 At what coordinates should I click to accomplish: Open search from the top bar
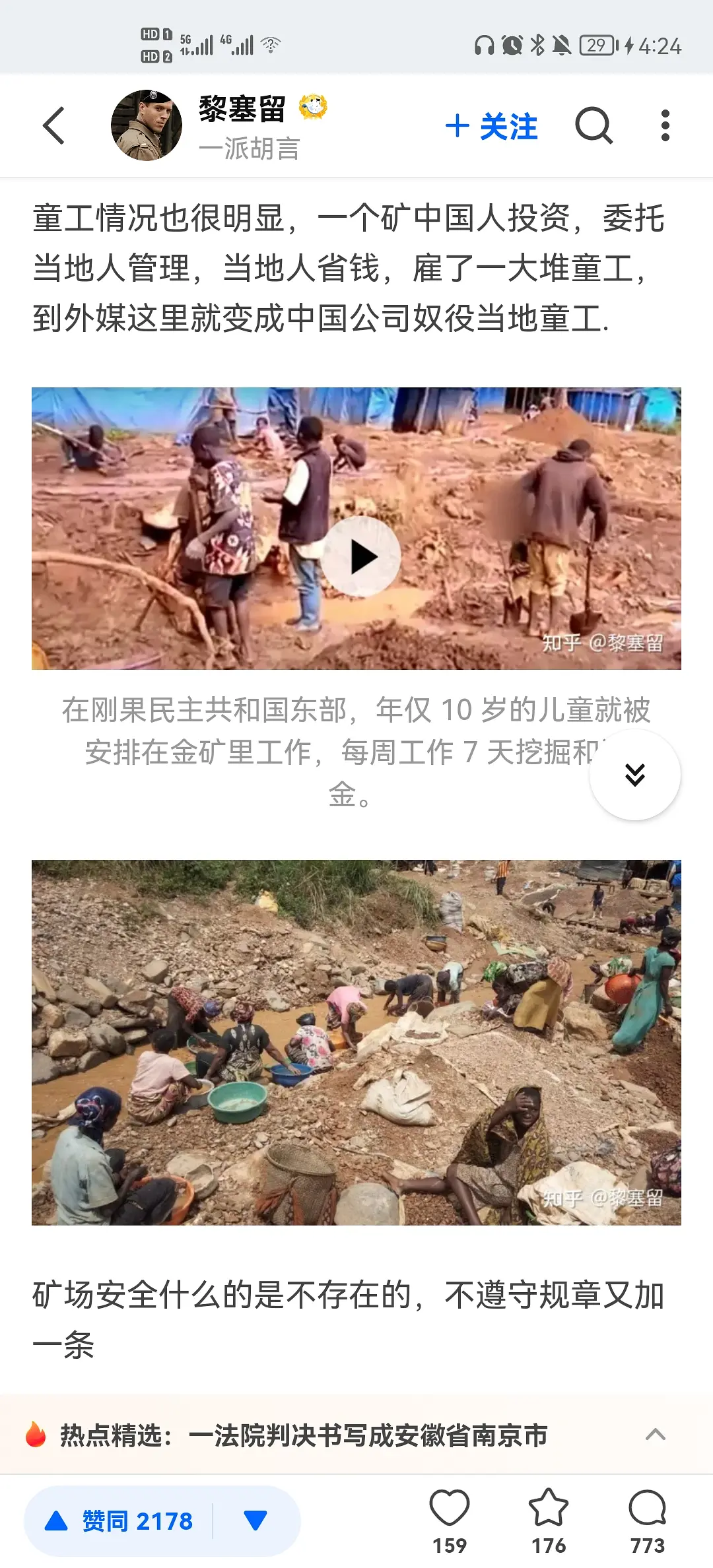[x=594, y=125]
